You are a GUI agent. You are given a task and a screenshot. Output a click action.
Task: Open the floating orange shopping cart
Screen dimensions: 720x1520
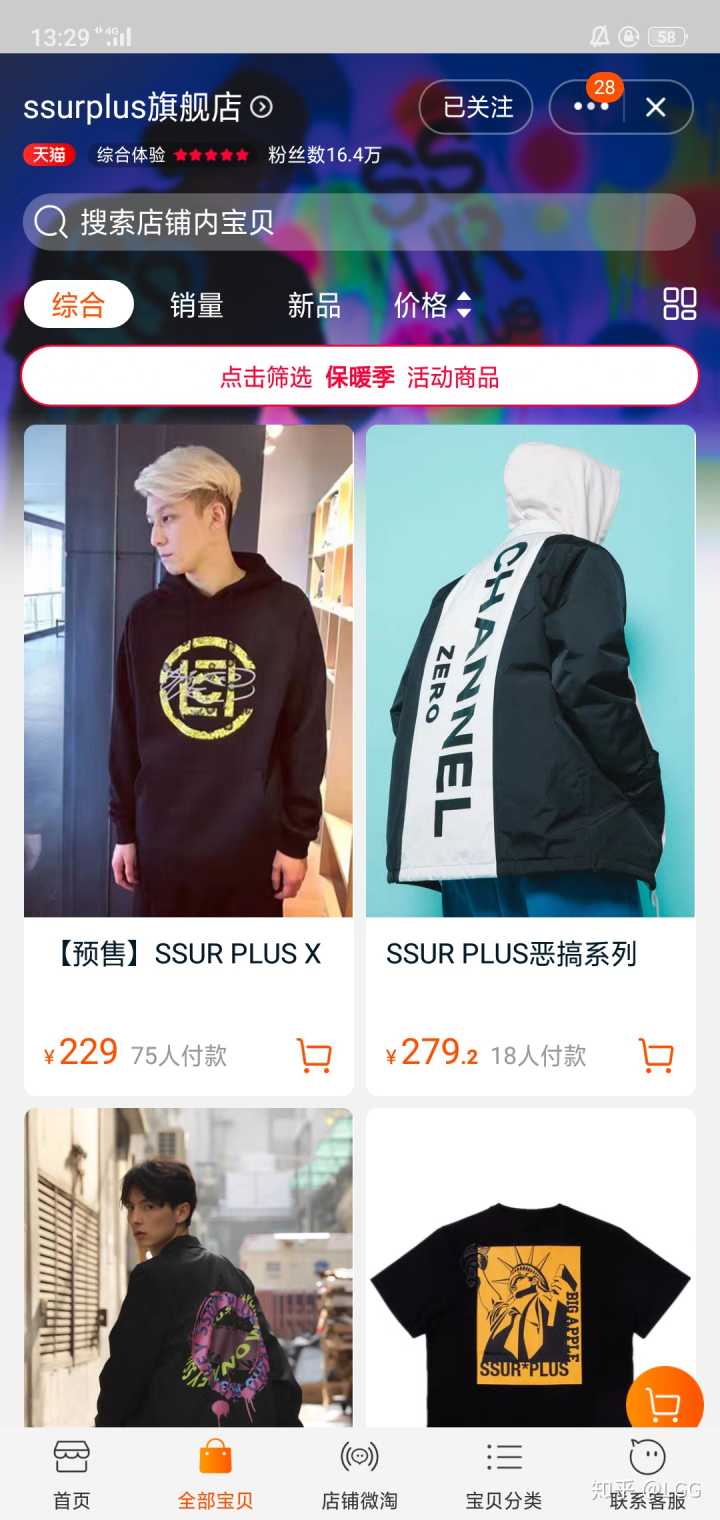(x=664, y=1403)
